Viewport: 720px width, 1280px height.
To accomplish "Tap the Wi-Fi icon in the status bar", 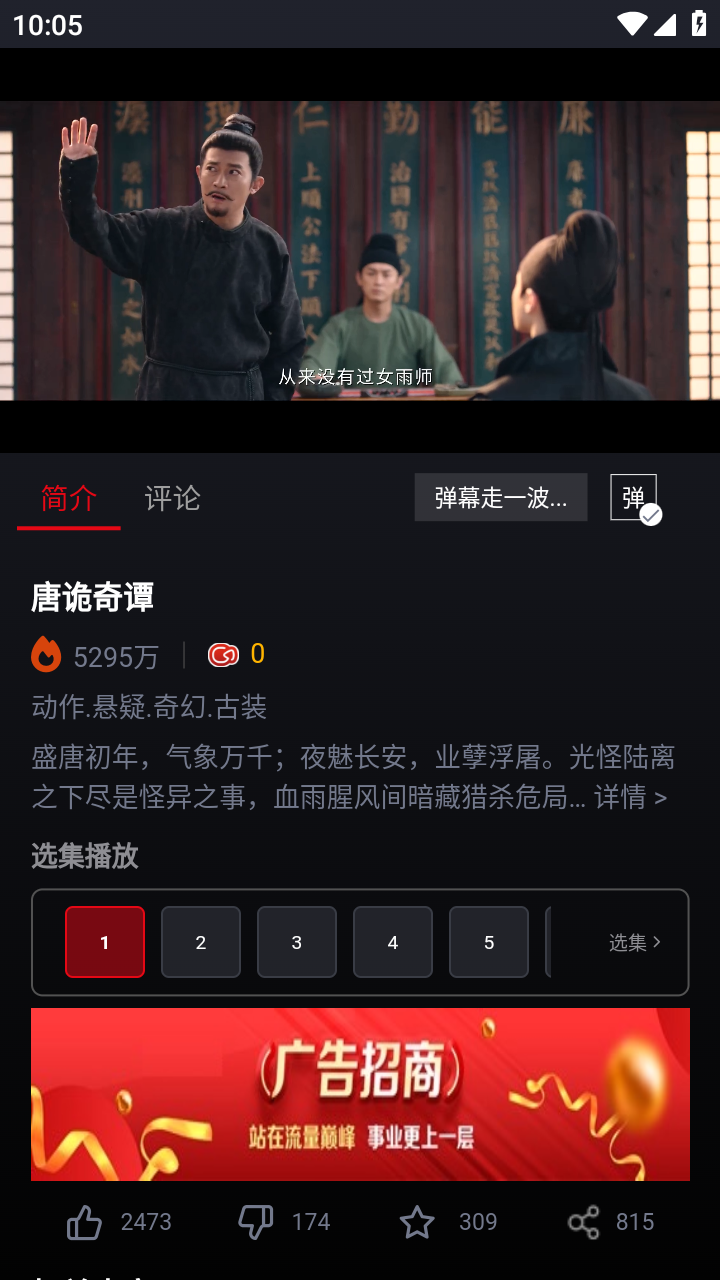I will [631, 24].
